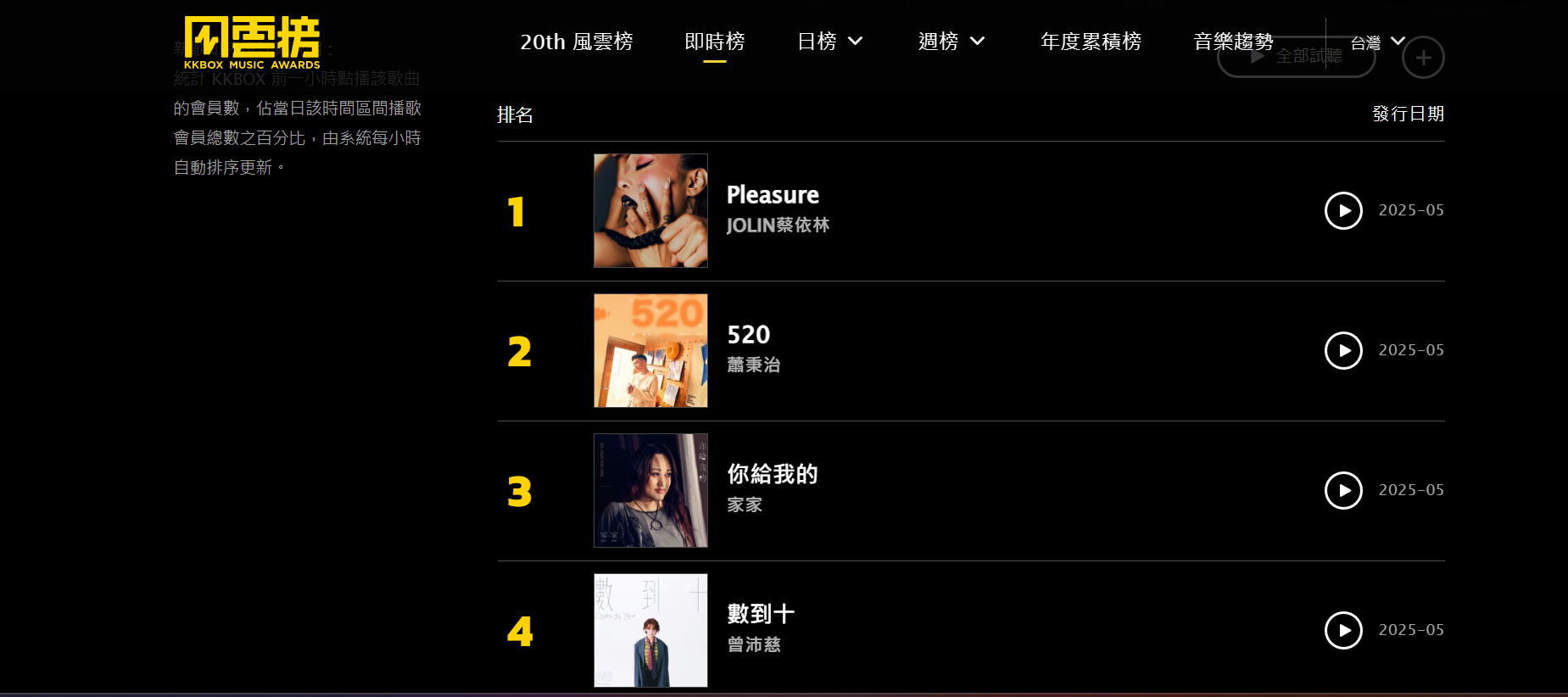Switch to the 即時榜 tab

[x=714, y=42]
